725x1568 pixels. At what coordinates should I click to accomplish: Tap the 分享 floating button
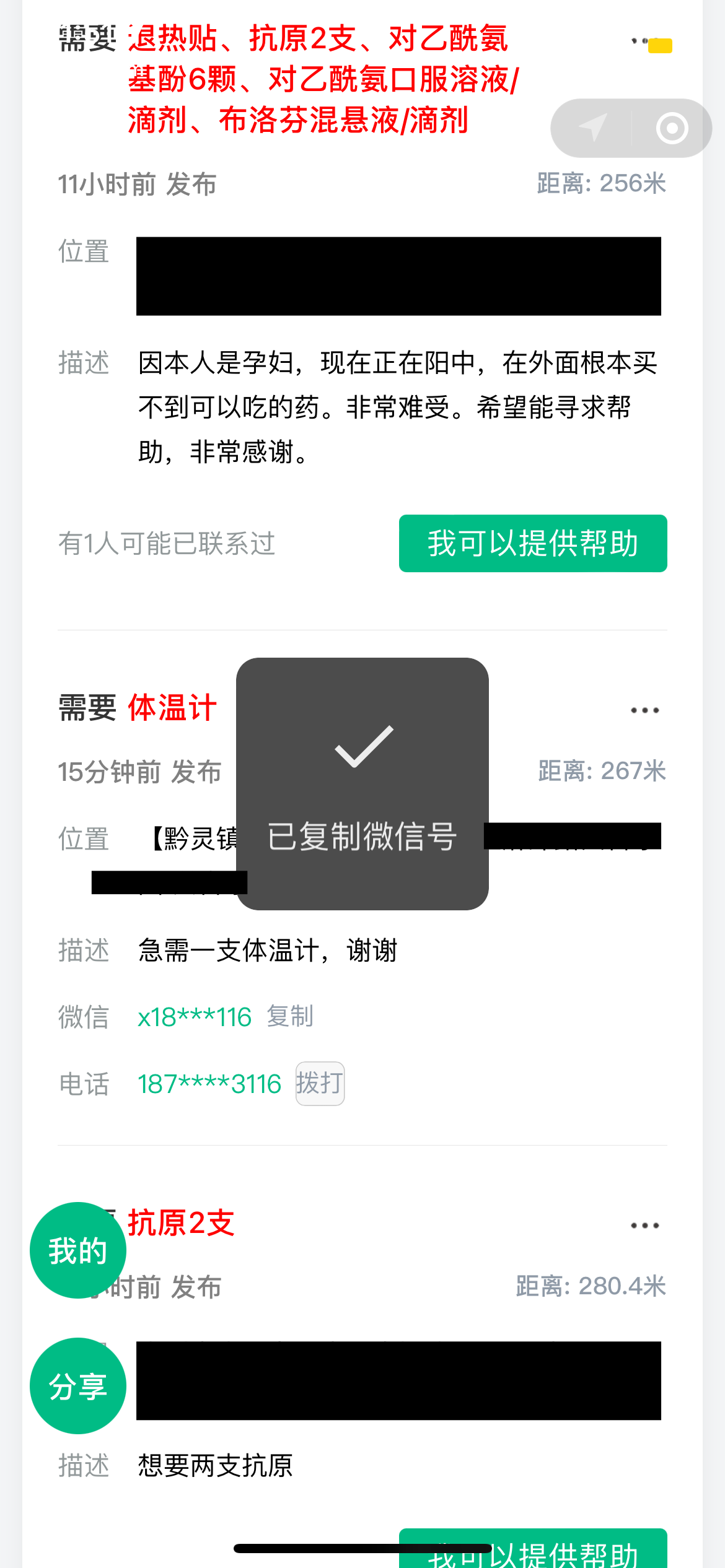78,1386
